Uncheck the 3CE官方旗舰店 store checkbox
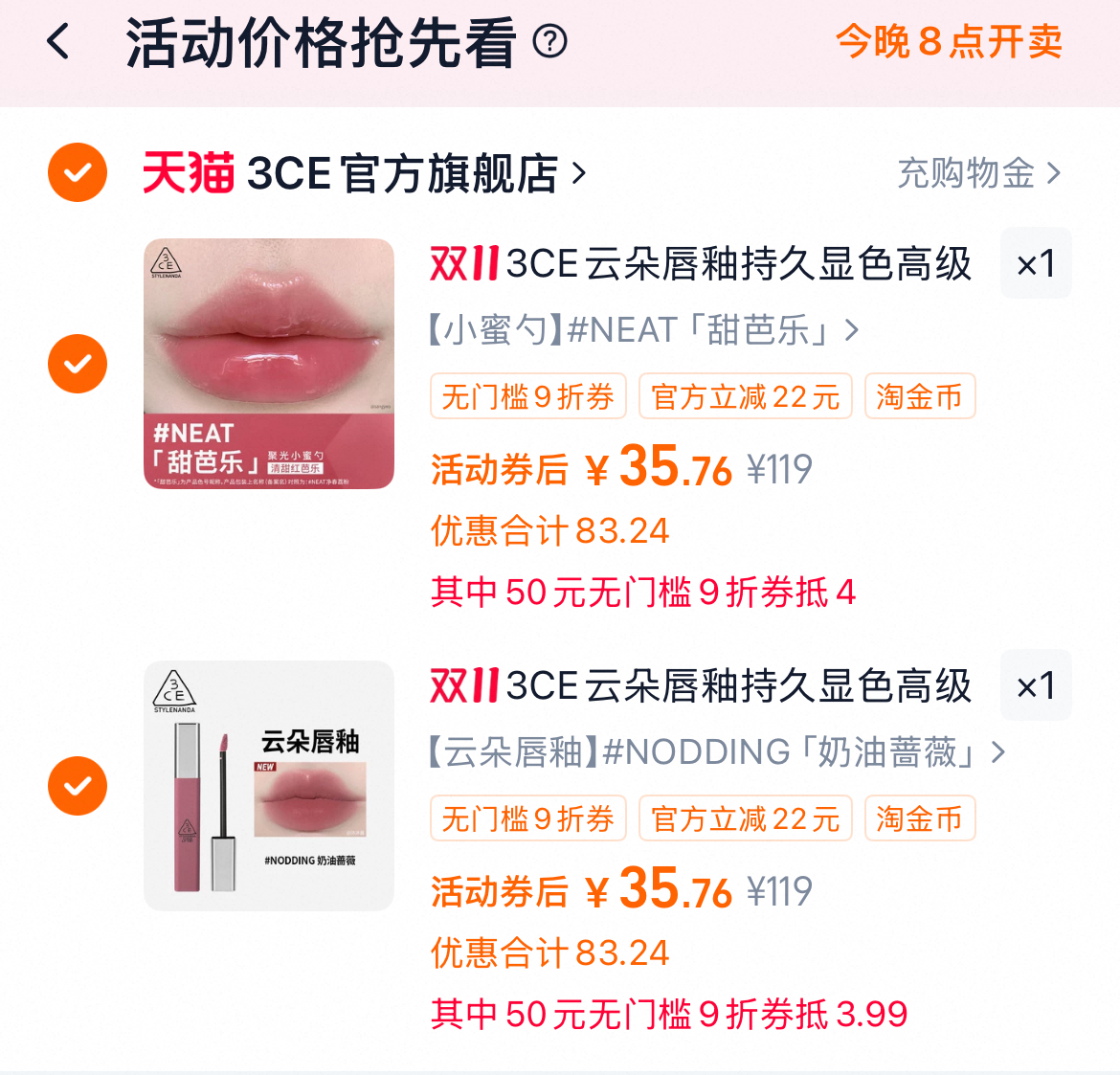 [78, 172]
